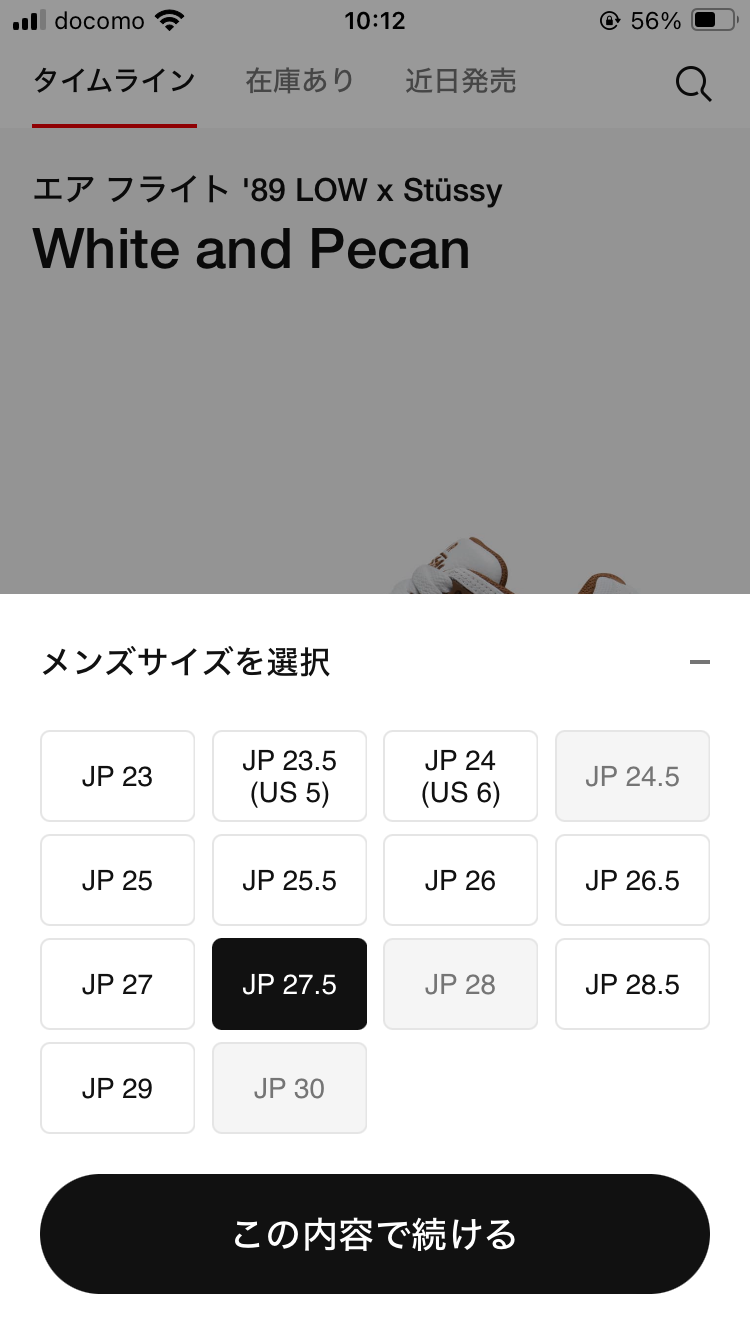750x1334 pixels.
Task: Select size JP 23
Action: pyautogui.click(x=117, y=776)
